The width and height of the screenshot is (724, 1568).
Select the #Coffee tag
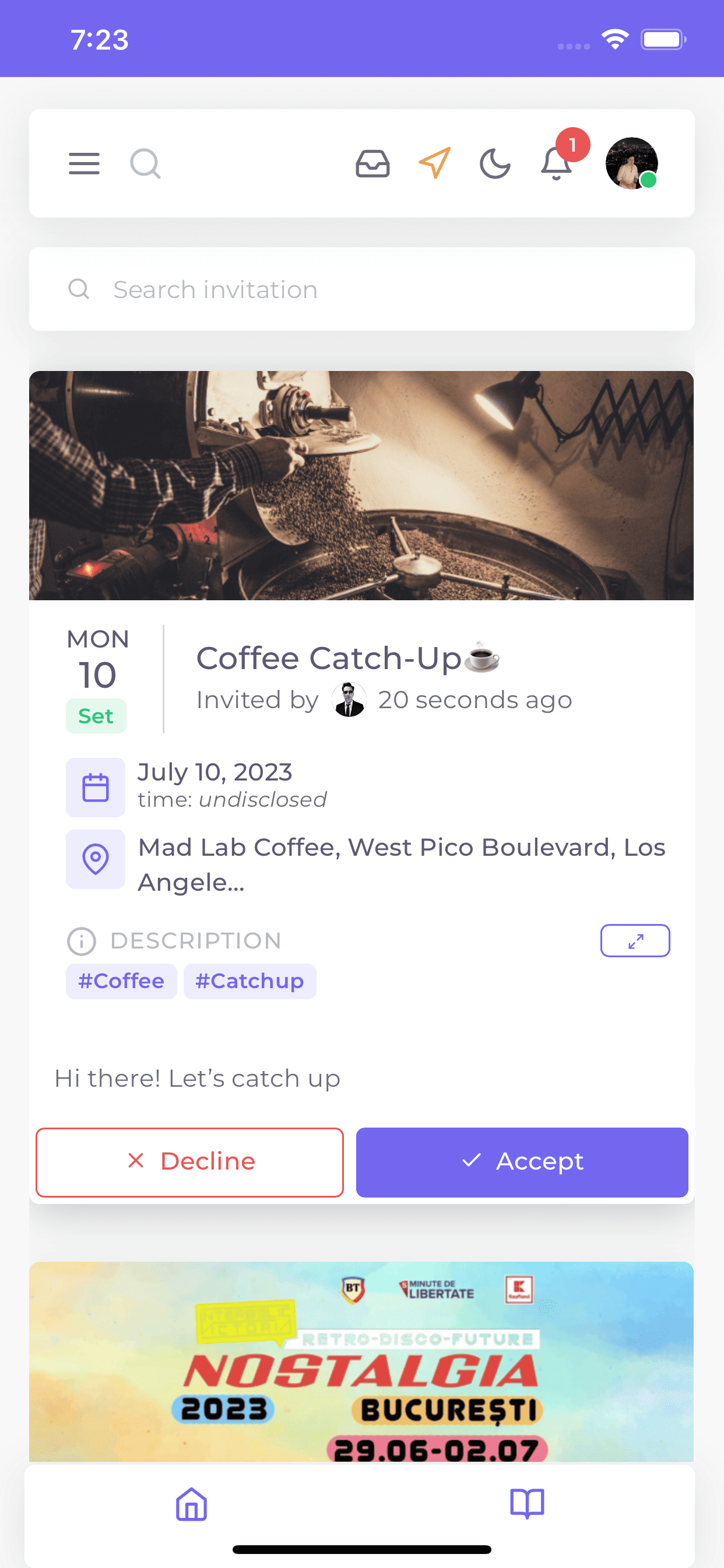(121, 981)
